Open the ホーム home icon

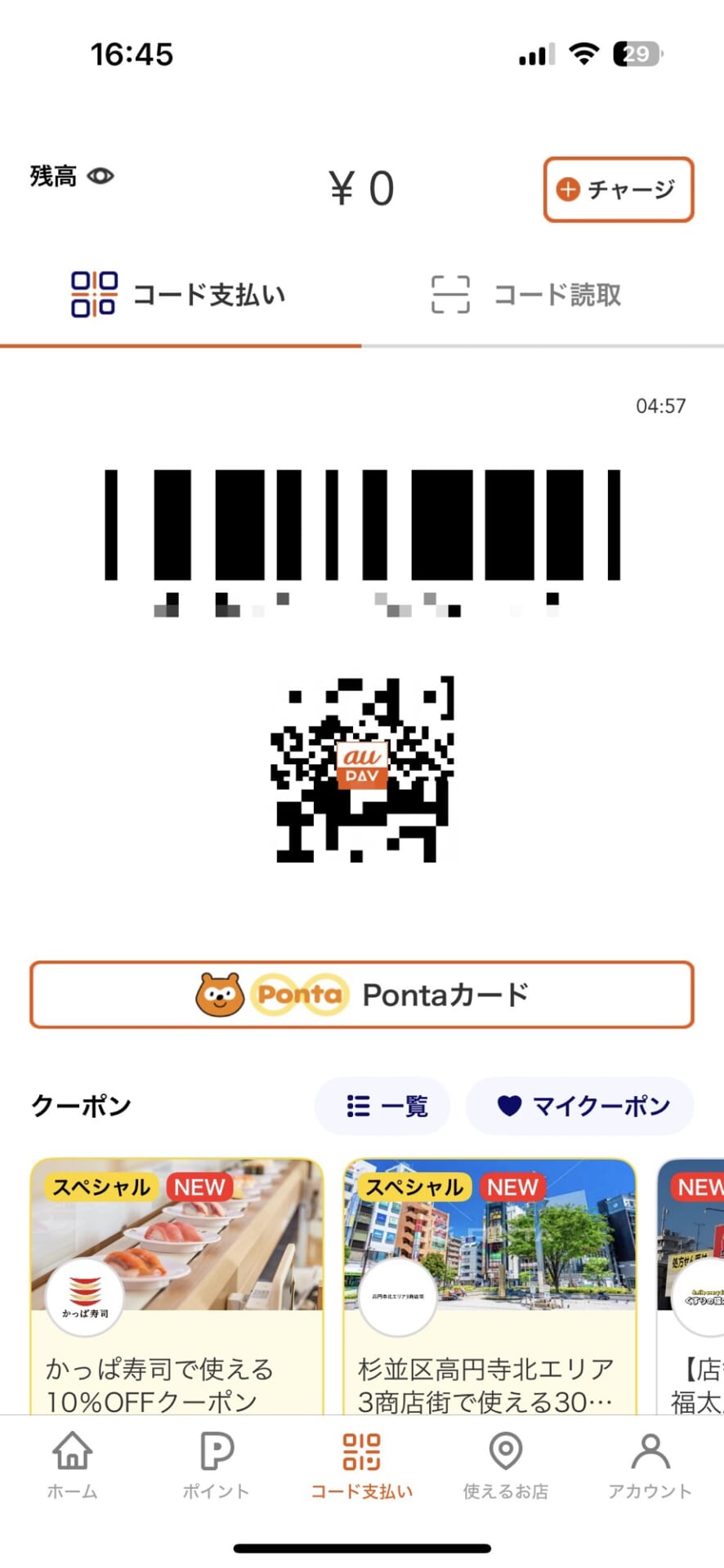click(72, 1462)
